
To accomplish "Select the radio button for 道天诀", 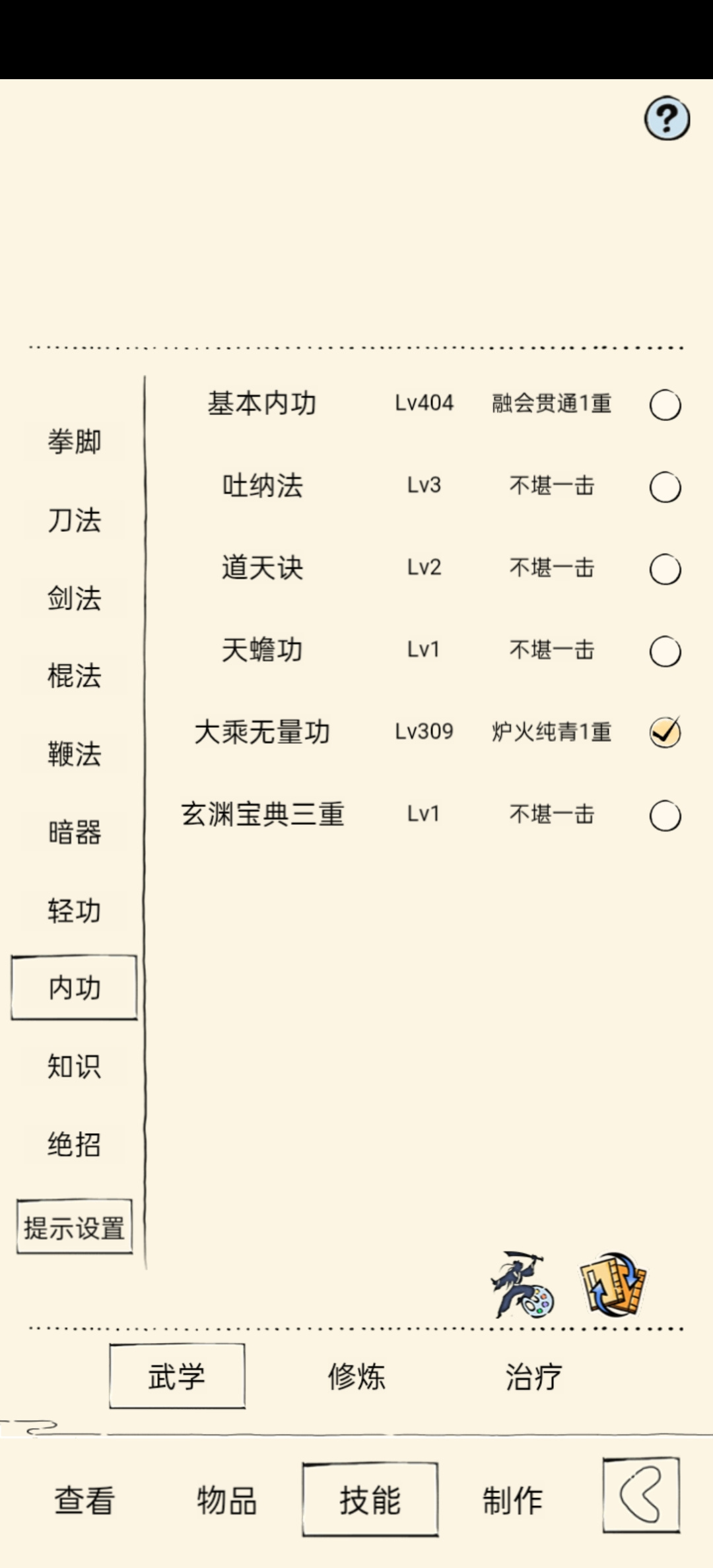I will click(665, 570).
